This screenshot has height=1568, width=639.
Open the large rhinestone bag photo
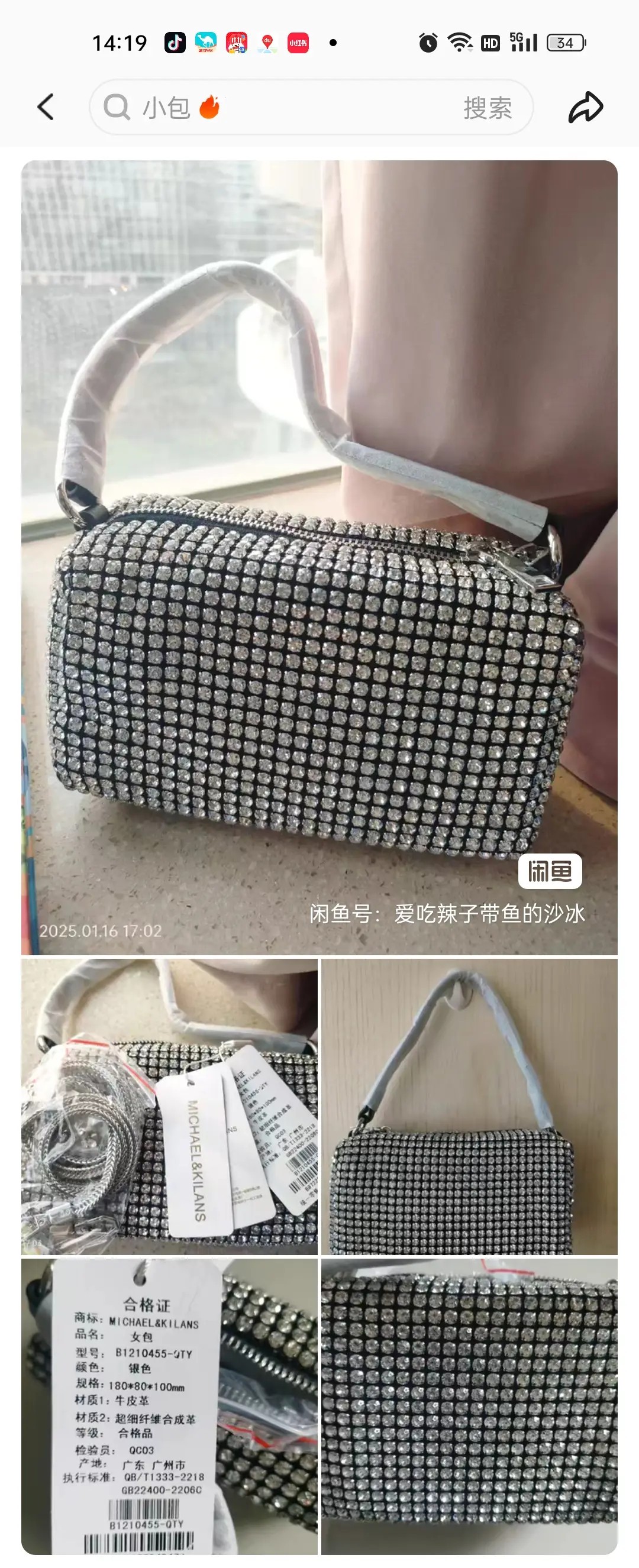click(319, 557)
